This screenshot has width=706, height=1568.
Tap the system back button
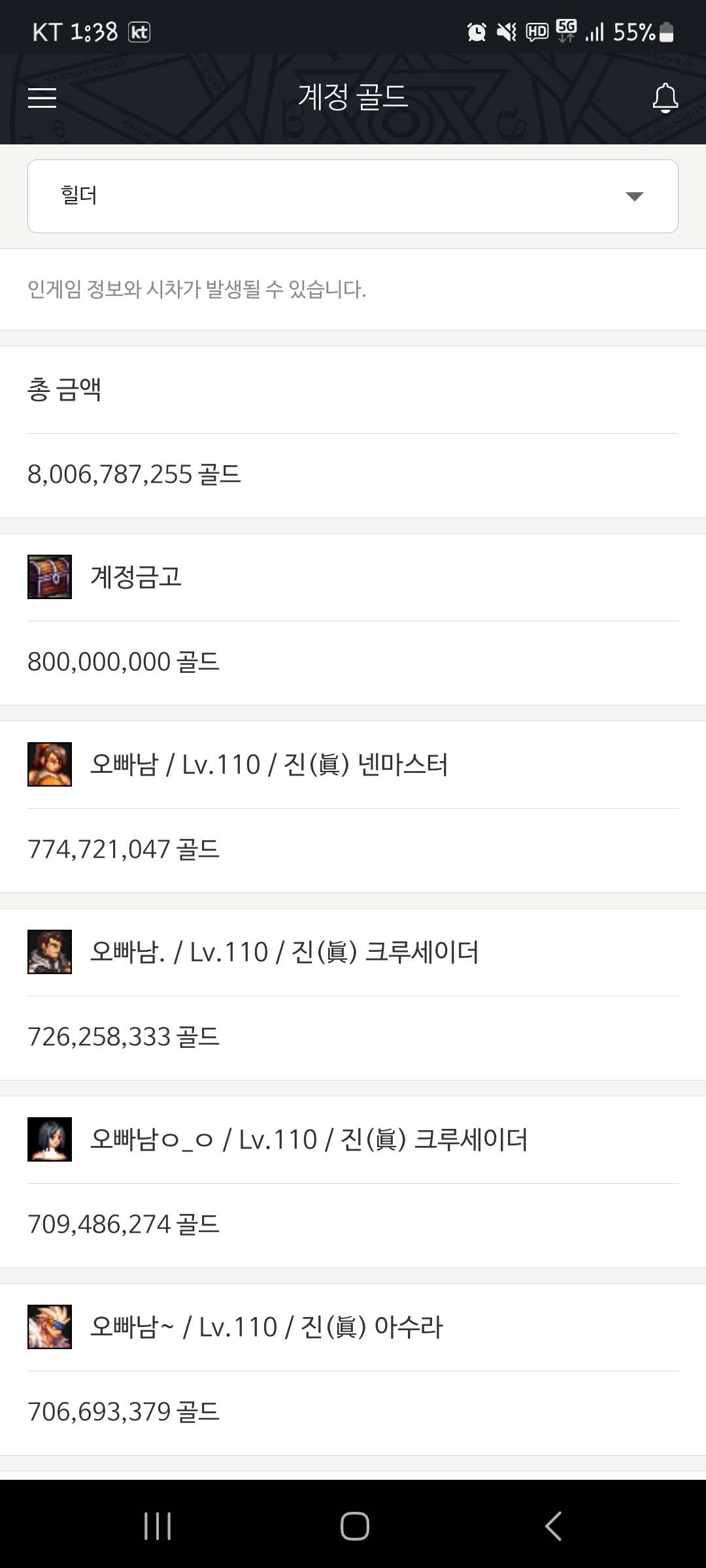(x=553, y=1526)
